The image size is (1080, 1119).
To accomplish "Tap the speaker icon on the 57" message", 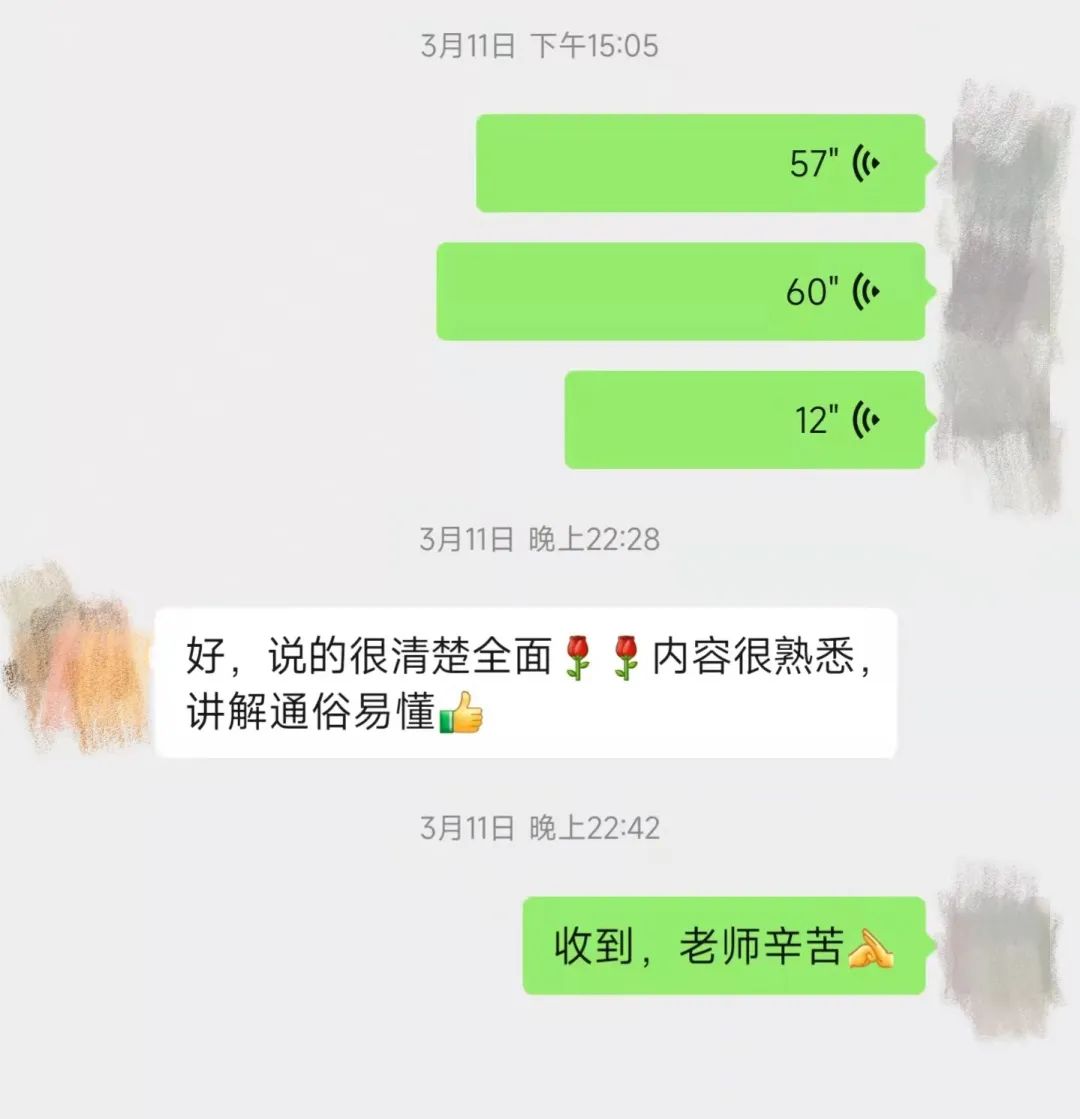I will (867, 162).
